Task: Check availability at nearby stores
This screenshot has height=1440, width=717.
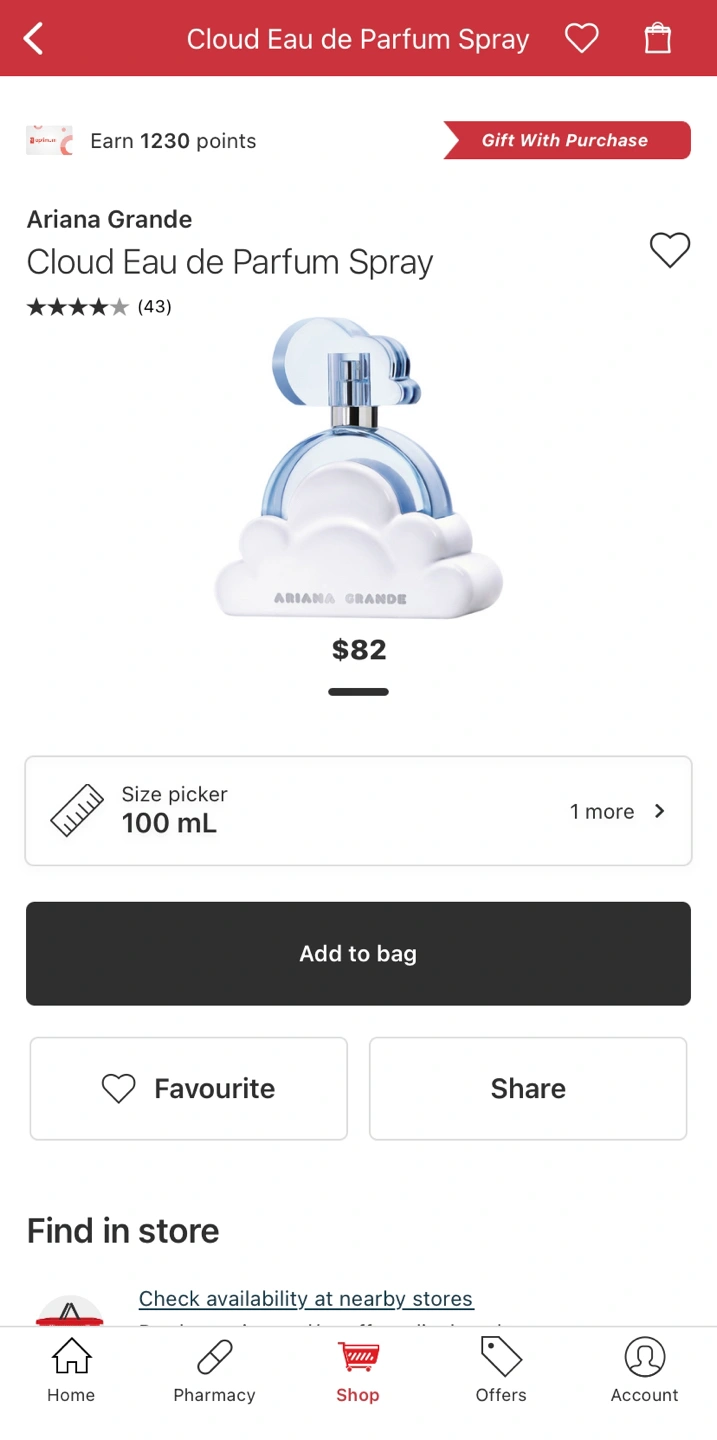Action: pyautogui.click(x=306, y=1299)
